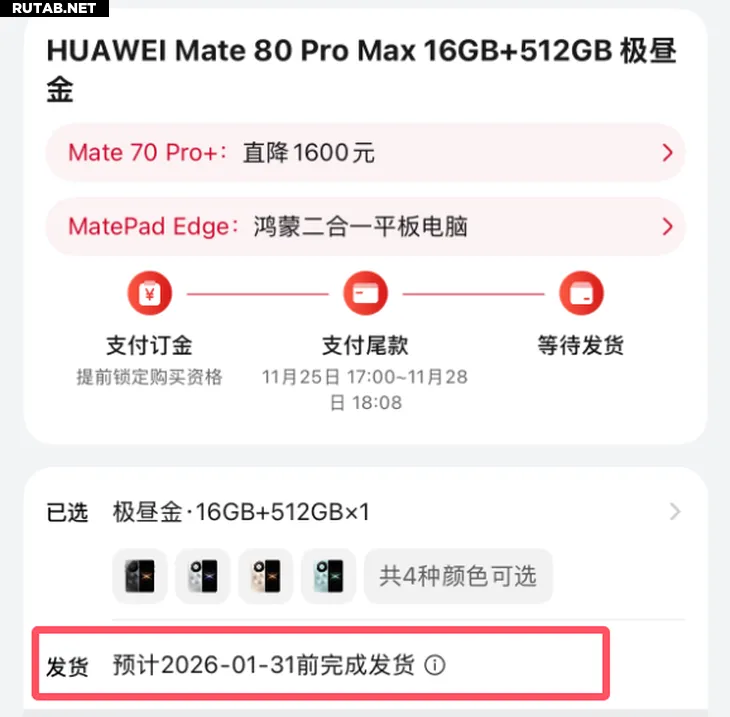
Task: Select the silver-white color variant thumbnail
Action: pos(202,576)
